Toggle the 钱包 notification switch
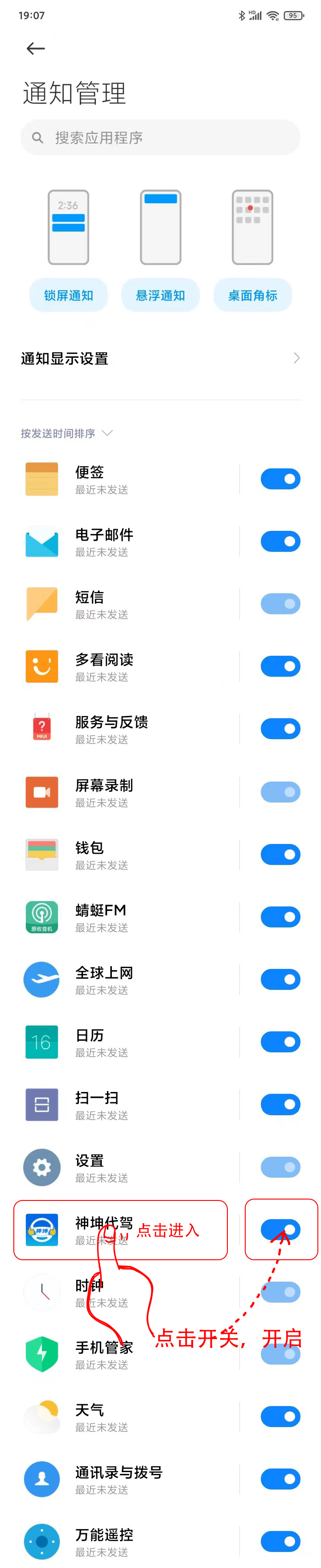This screenshot has height=1568, width=321. 280,855
